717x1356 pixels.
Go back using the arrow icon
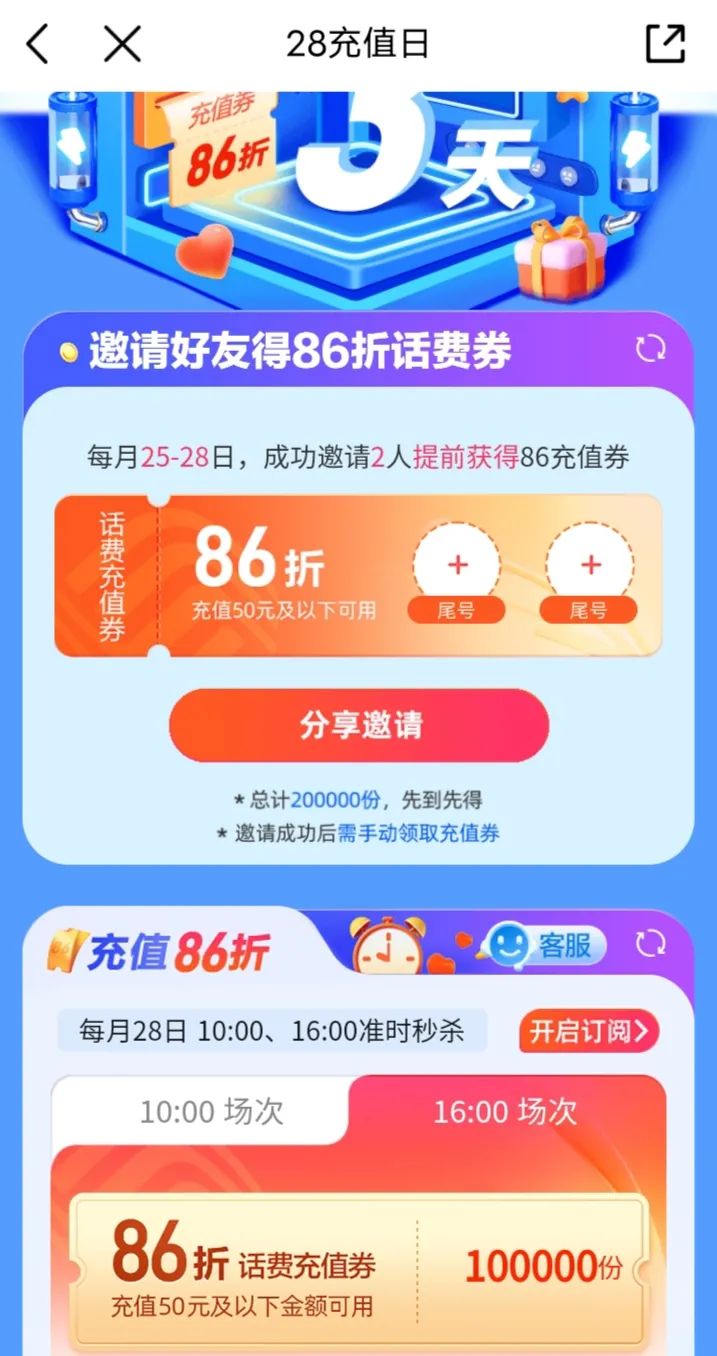37,44
